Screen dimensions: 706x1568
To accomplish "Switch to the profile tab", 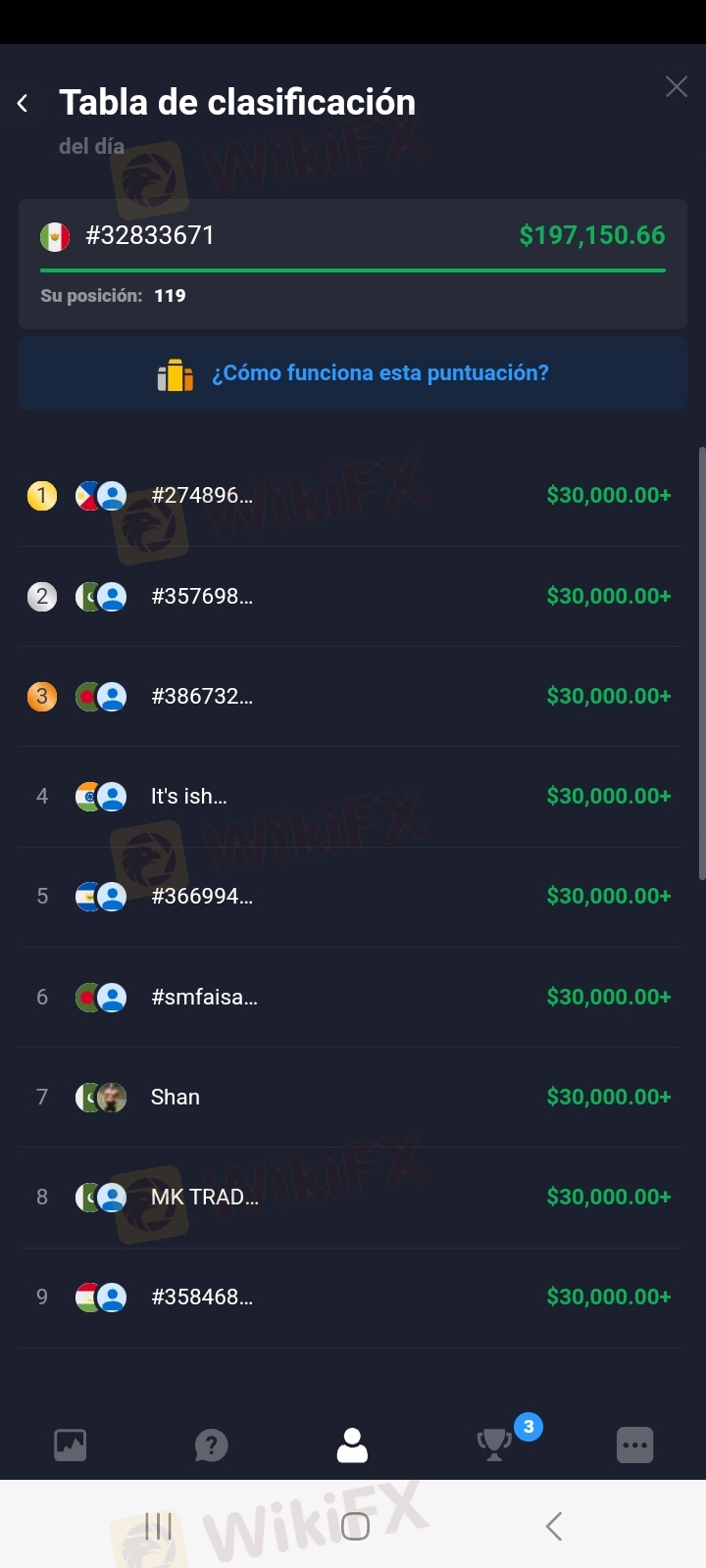I will tap(352, 1445).
